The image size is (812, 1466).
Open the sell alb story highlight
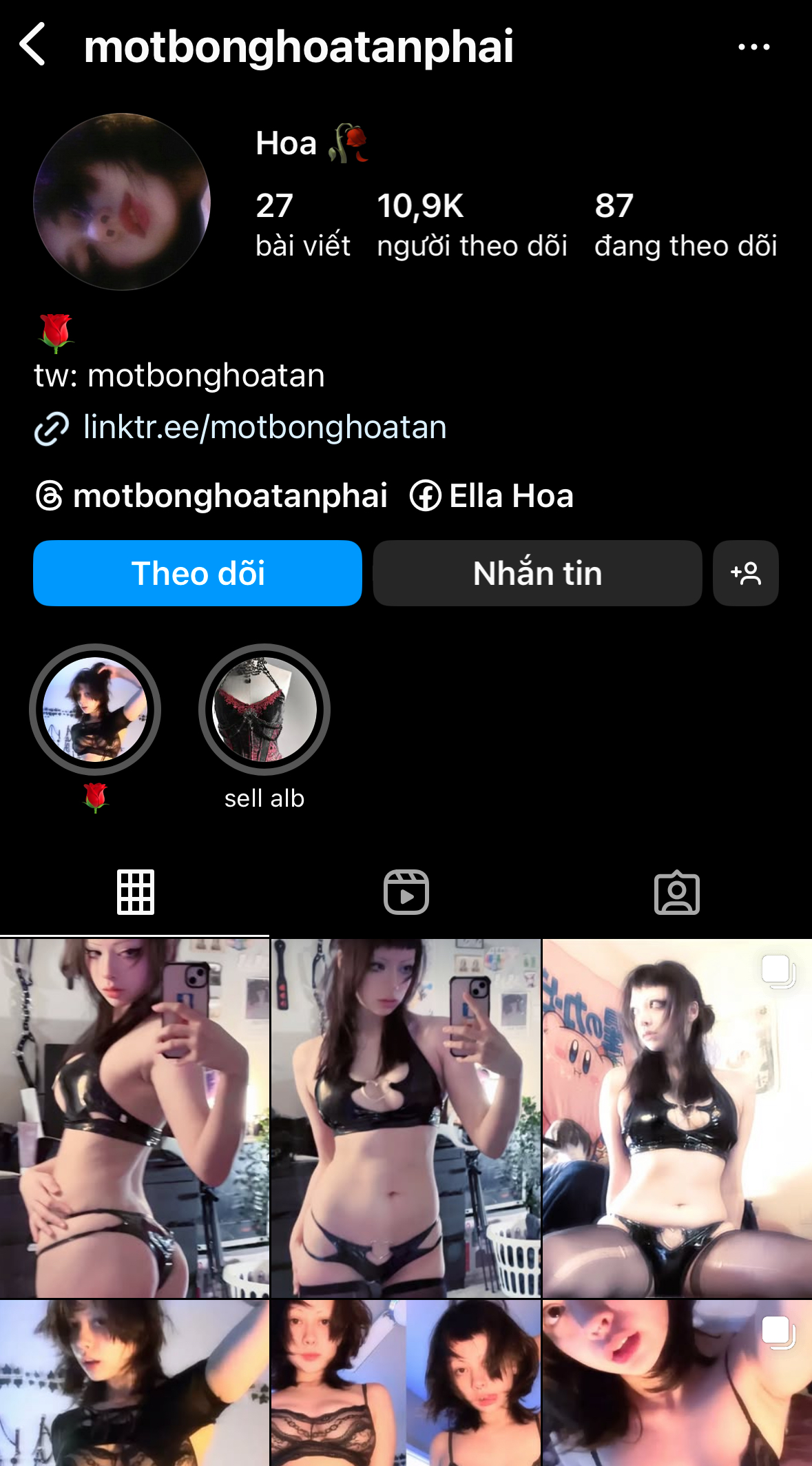click(x=264, y=710)
